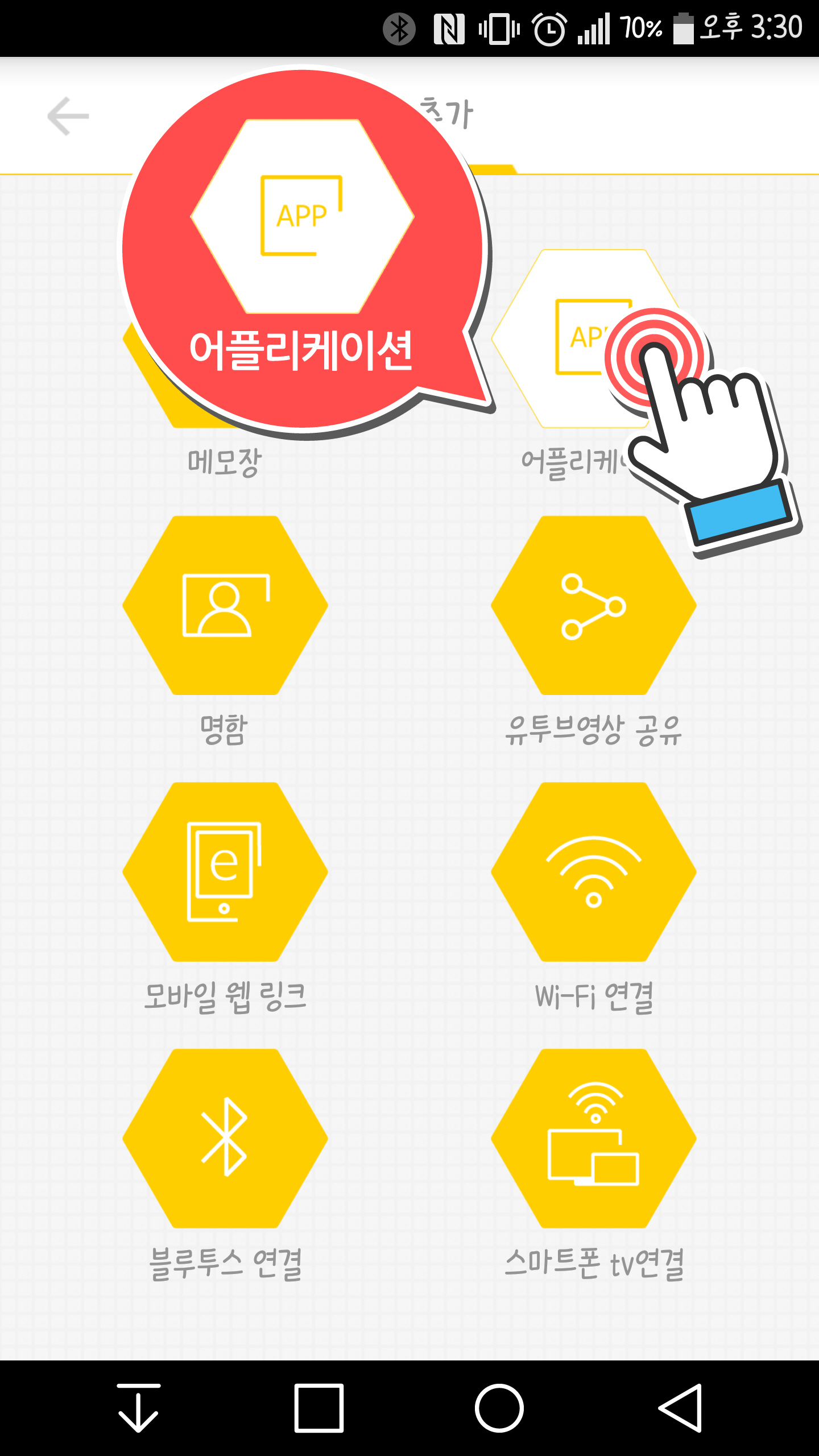Tap the system home button

(499, 1408)
